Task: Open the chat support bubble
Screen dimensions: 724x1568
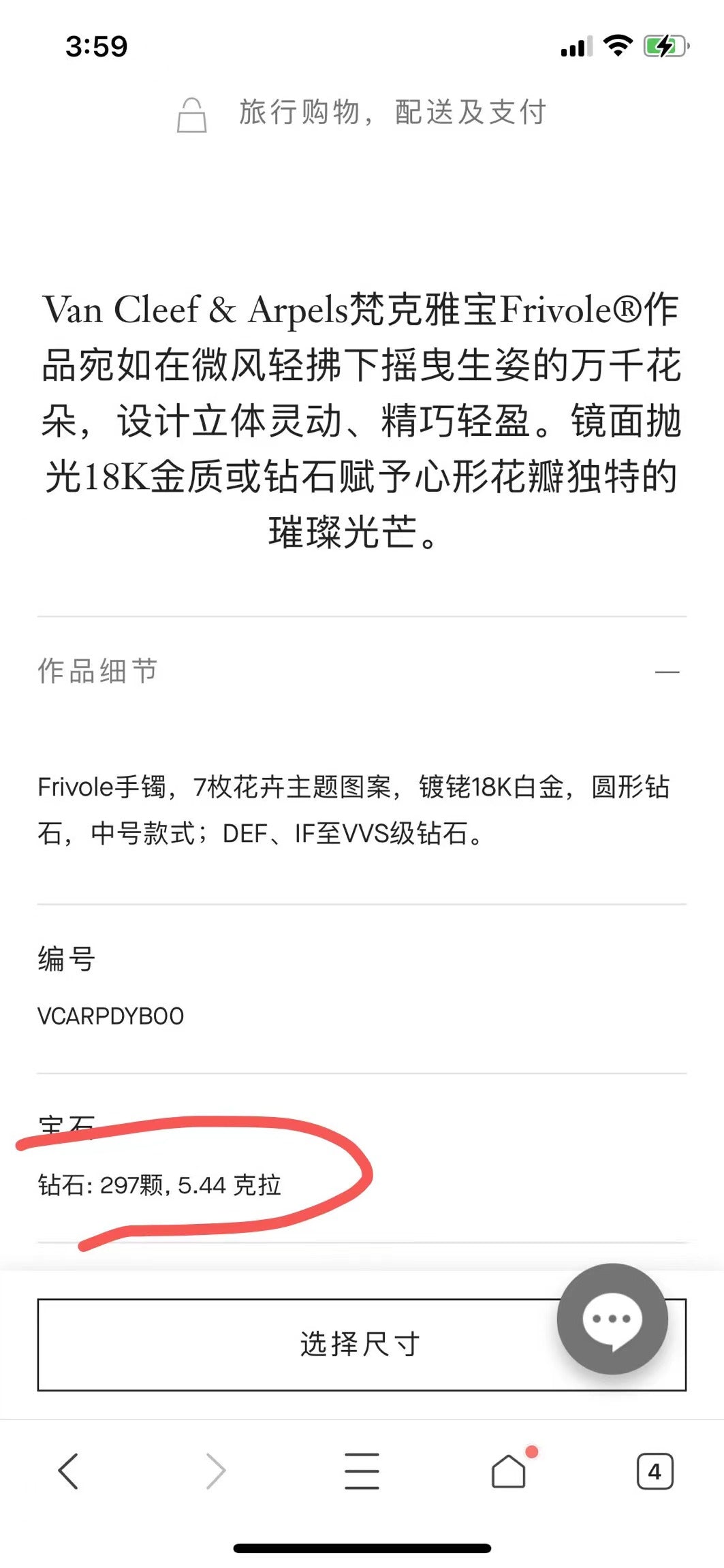Action: tap(612, 1319)
